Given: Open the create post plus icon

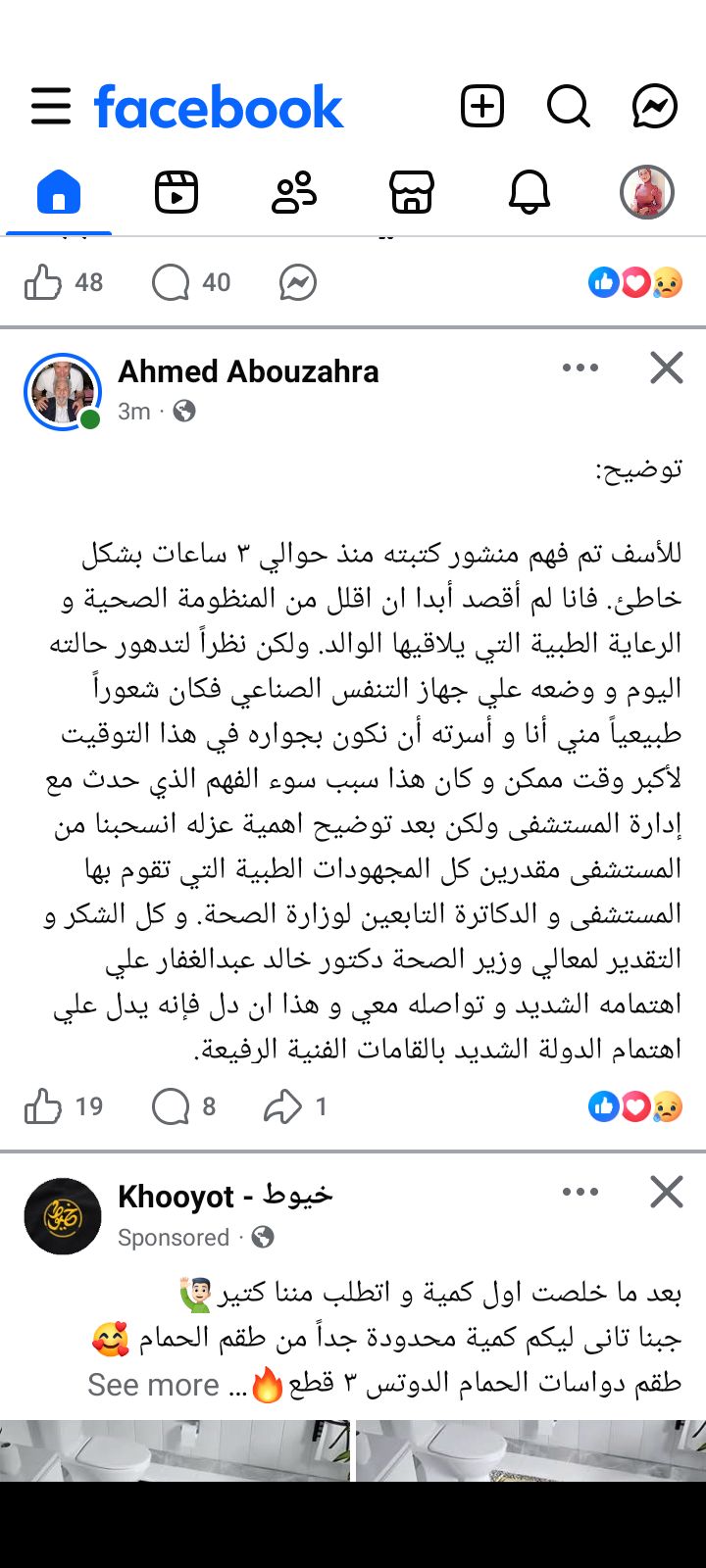Looking at the screenshot, I should pos(481,108).
